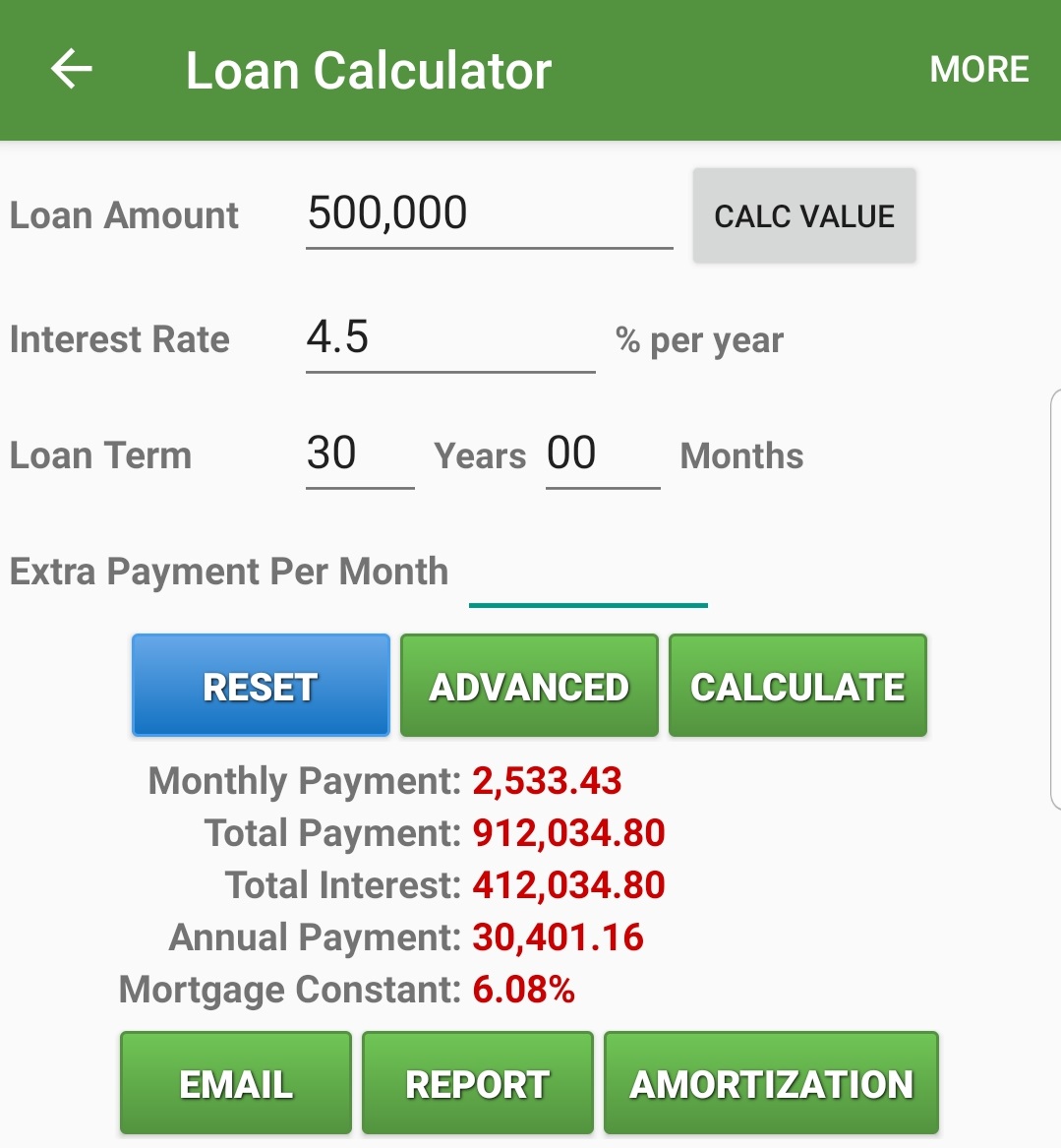Image resolution: width=1061 pixels, height=1148 pixels.
Task: Show the AMORTIZATION schedule
Action: [771, 1083]
